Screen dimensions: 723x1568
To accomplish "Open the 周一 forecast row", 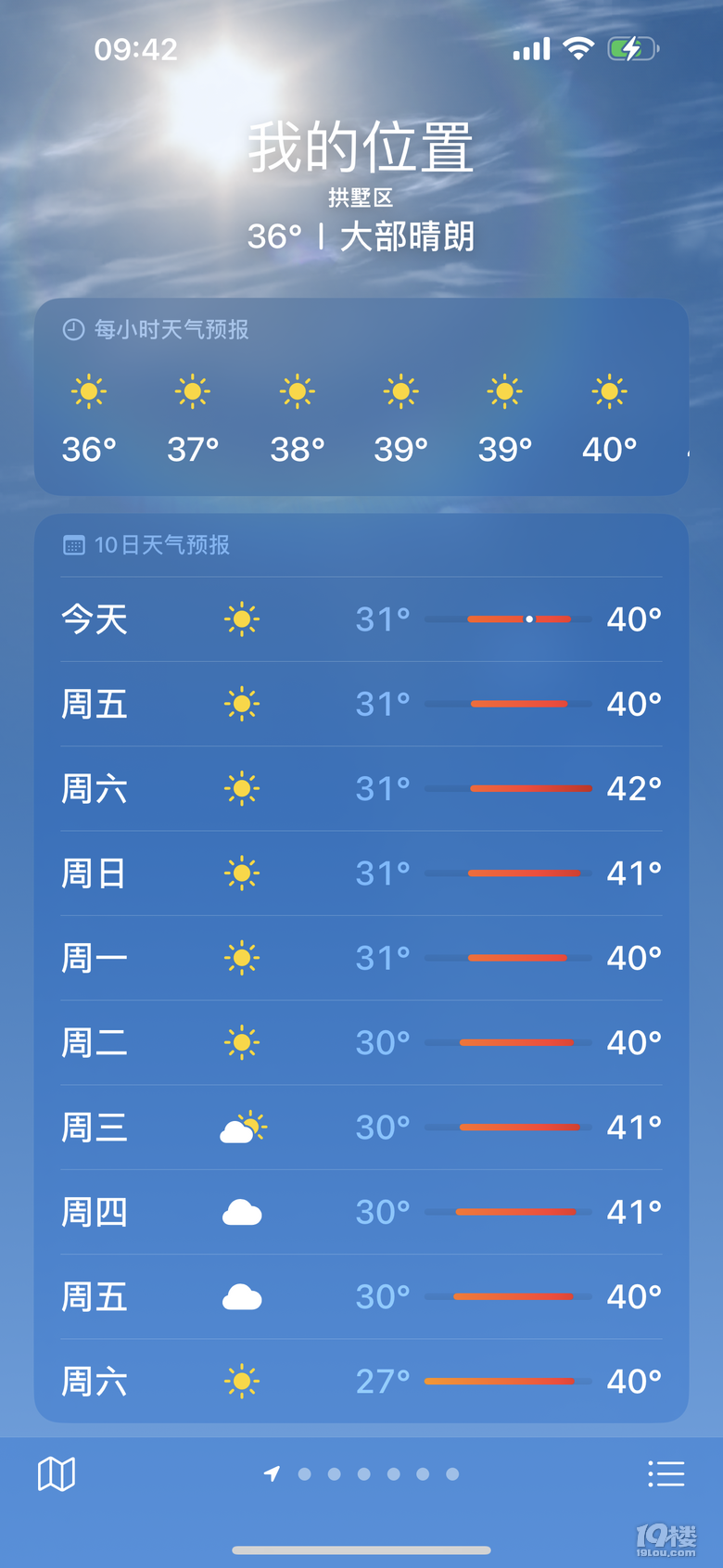I will 361,958.
